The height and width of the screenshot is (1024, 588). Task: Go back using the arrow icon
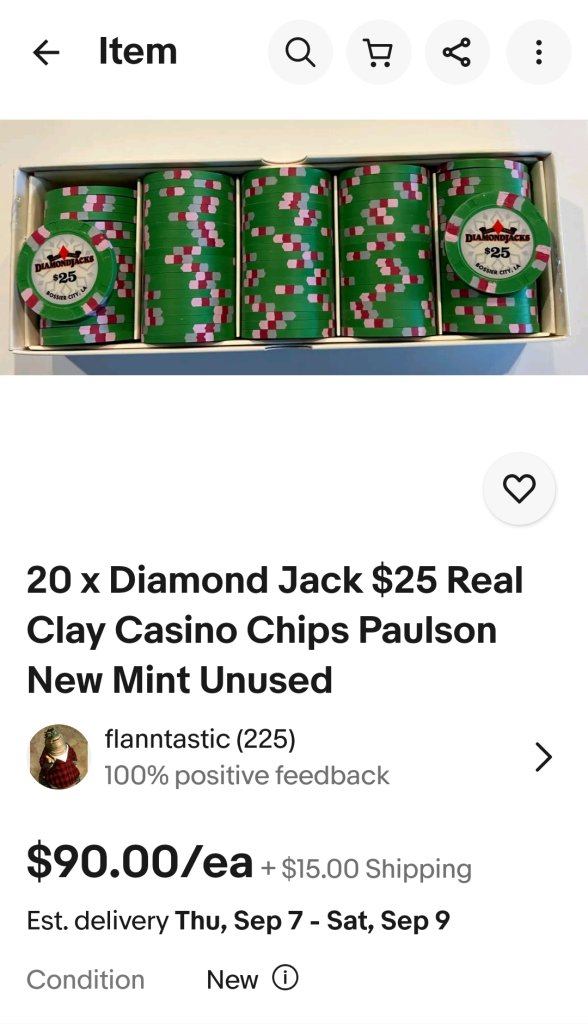(x=46, y=52)
